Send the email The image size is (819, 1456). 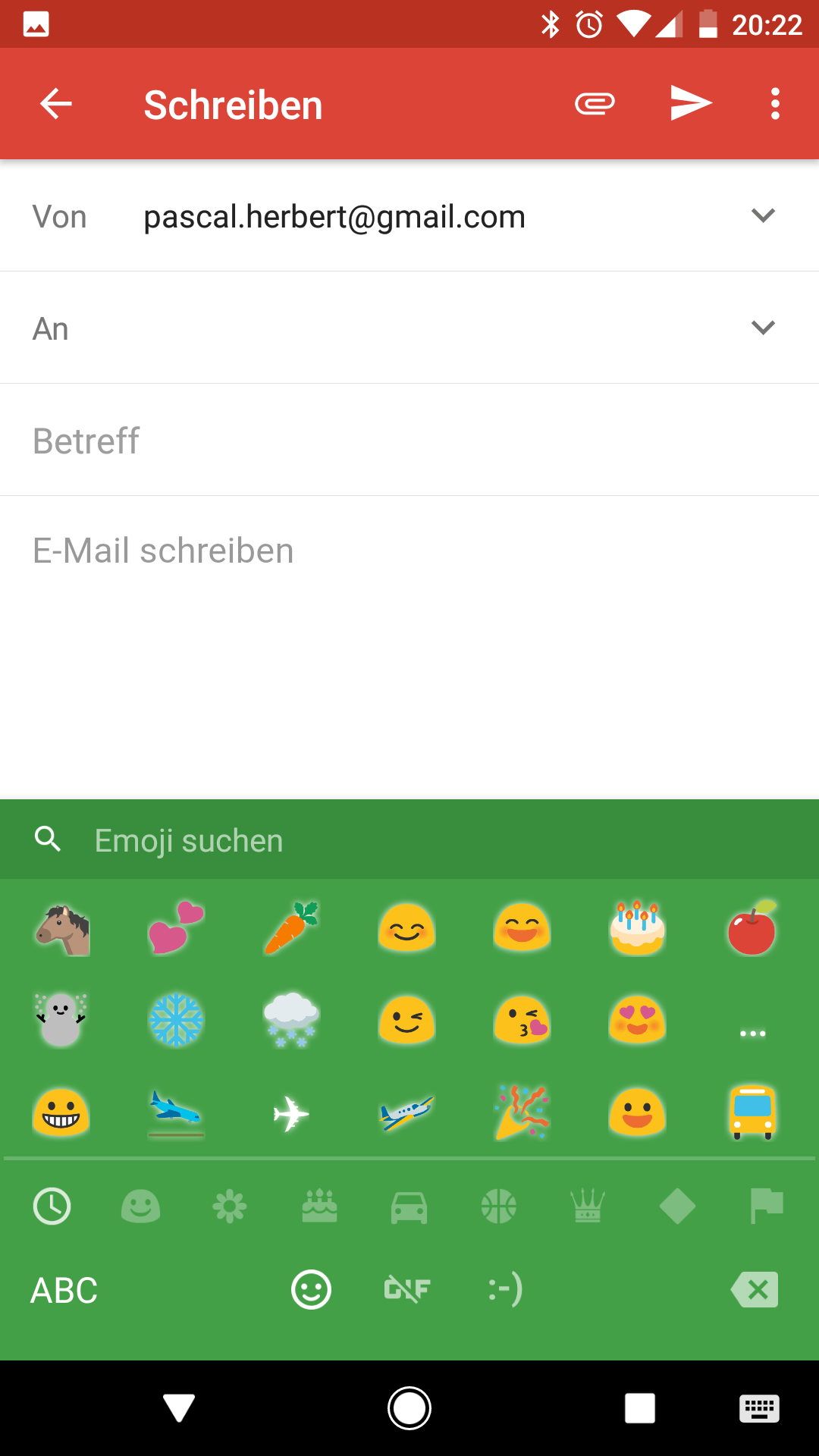pos(690,104)
